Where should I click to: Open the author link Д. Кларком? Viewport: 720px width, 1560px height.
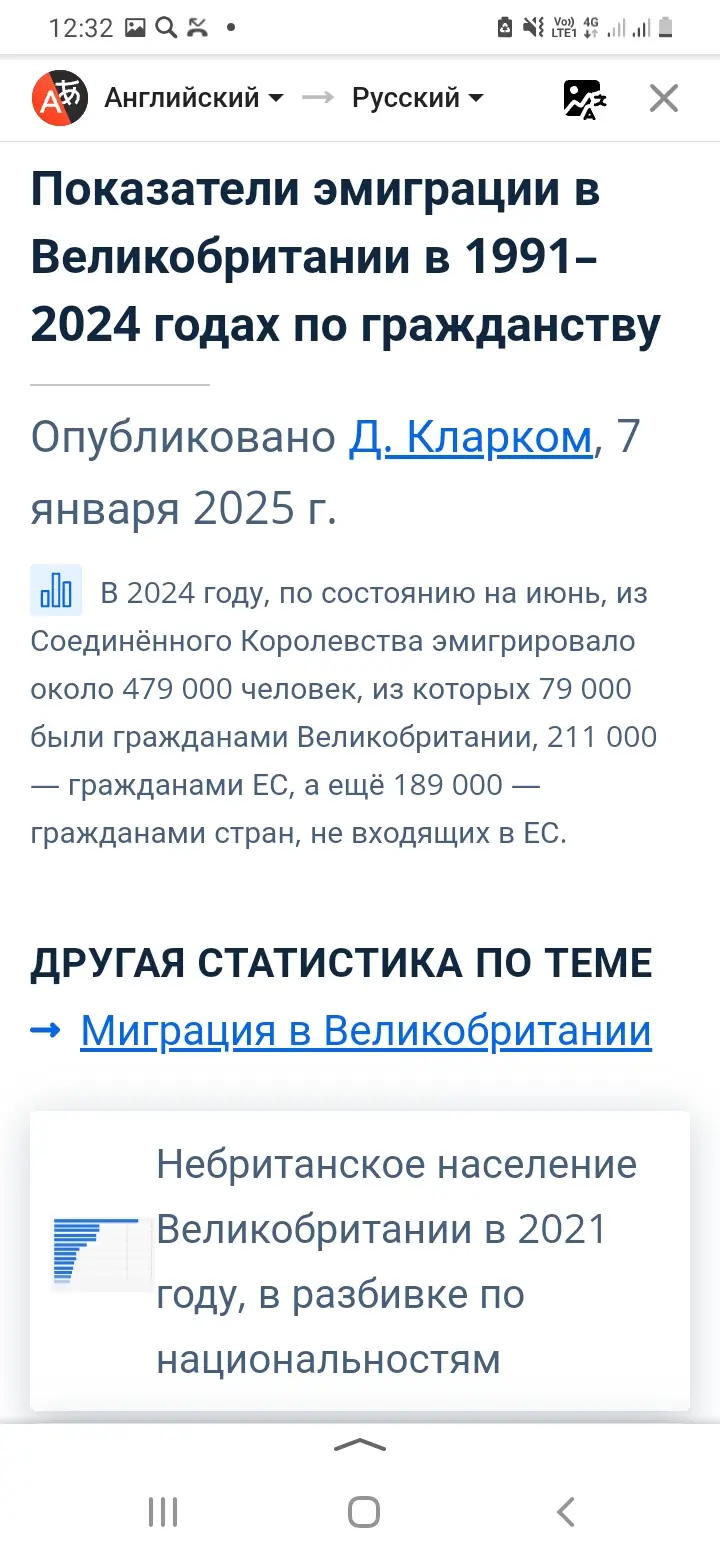click(470, 438)
